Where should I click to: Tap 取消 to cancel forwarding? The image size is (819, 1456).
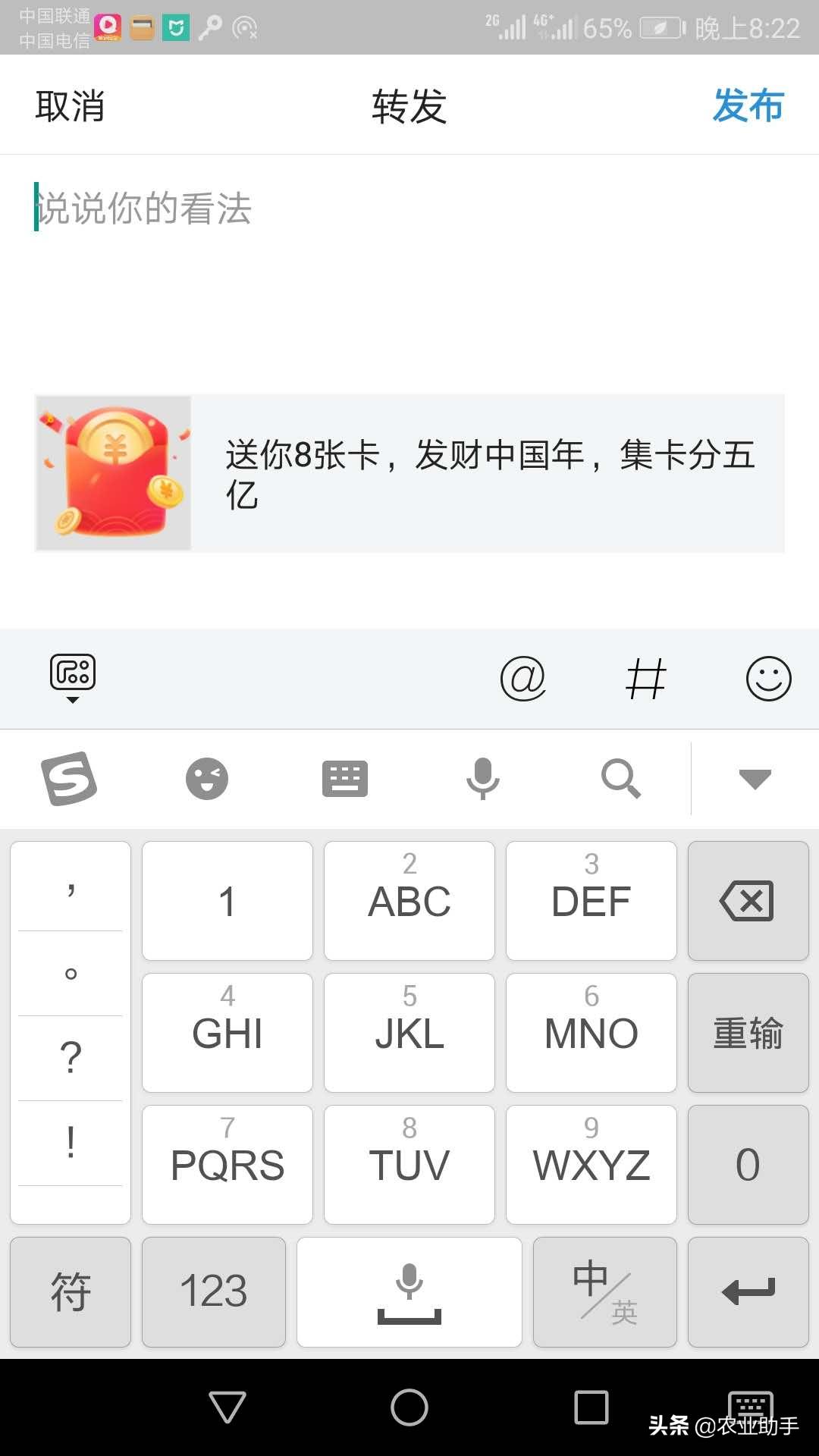(68, 106)
